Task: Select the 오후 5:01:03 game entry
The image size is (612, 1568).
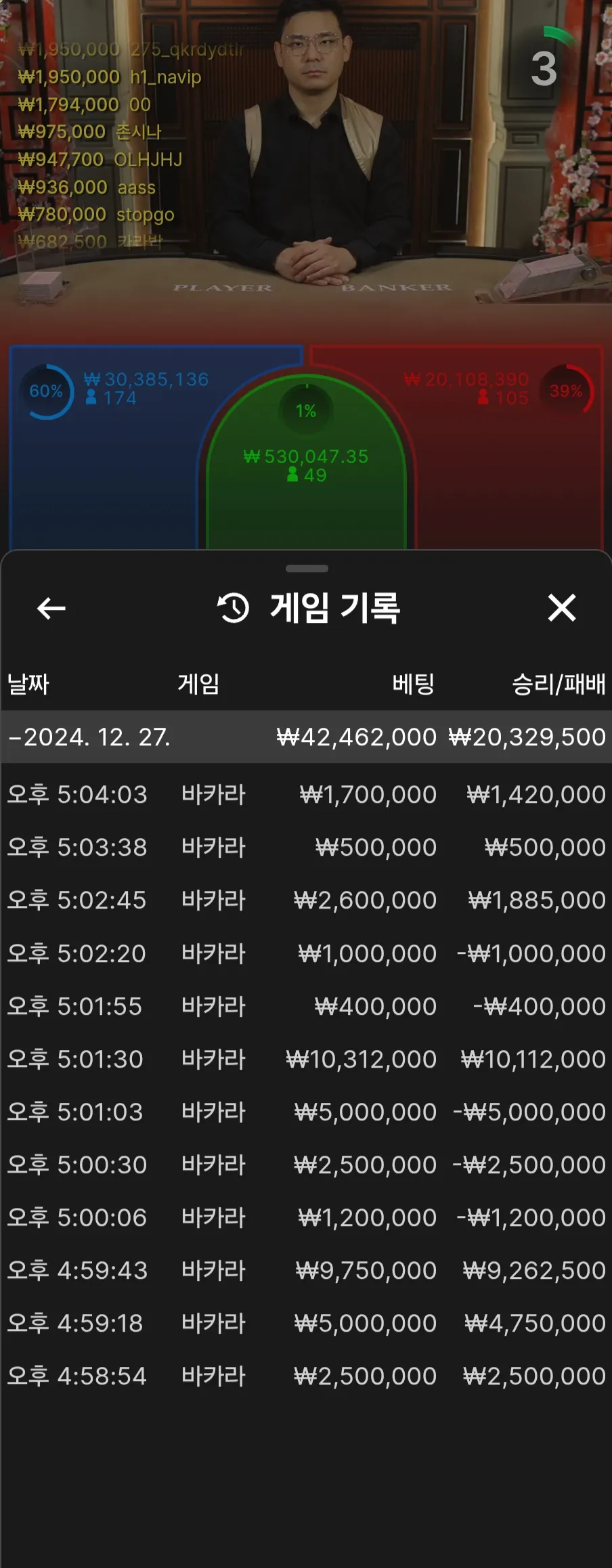Action: [306, 1112]
